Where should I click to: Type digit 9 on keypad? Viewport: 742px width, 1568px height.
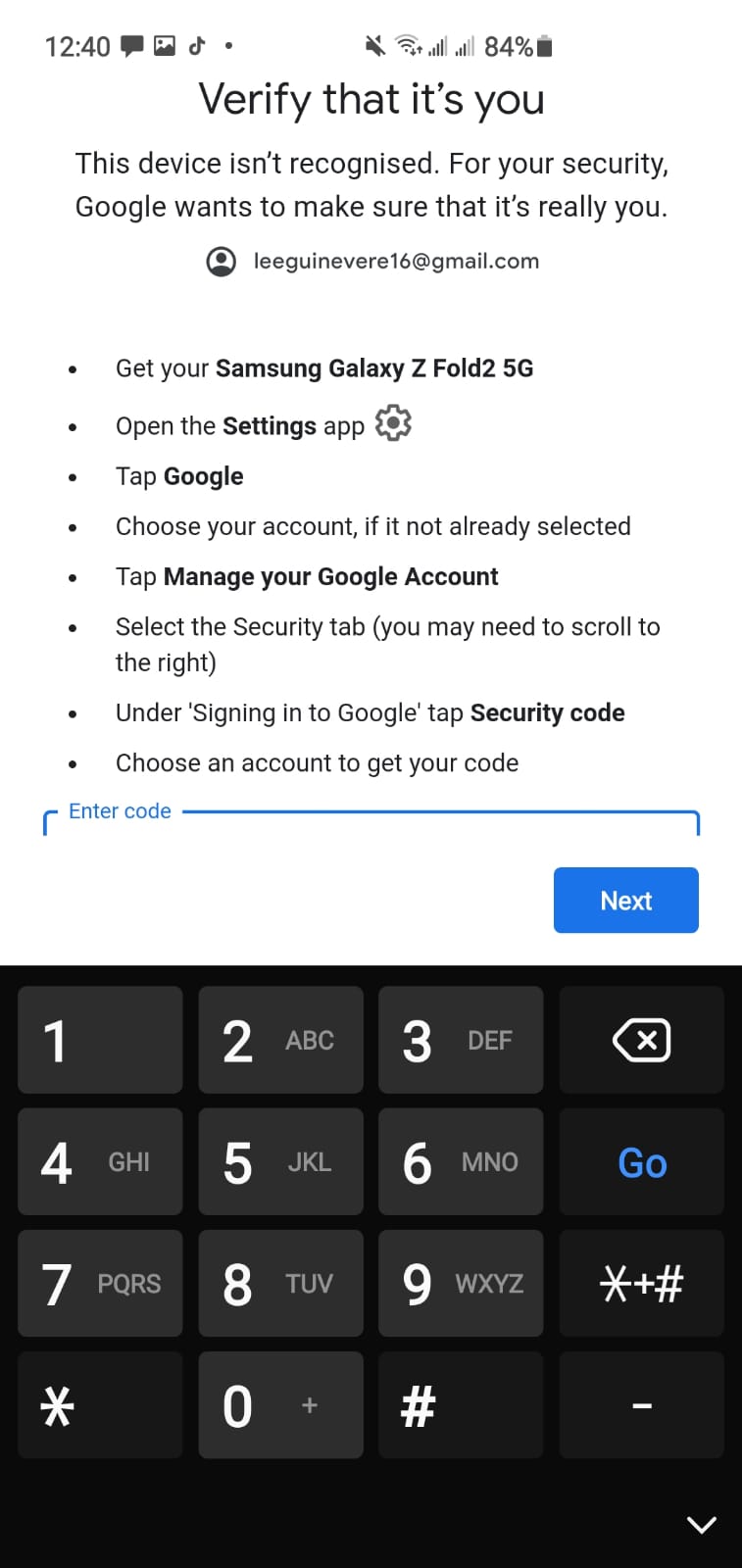click(x=461, y=1284)
